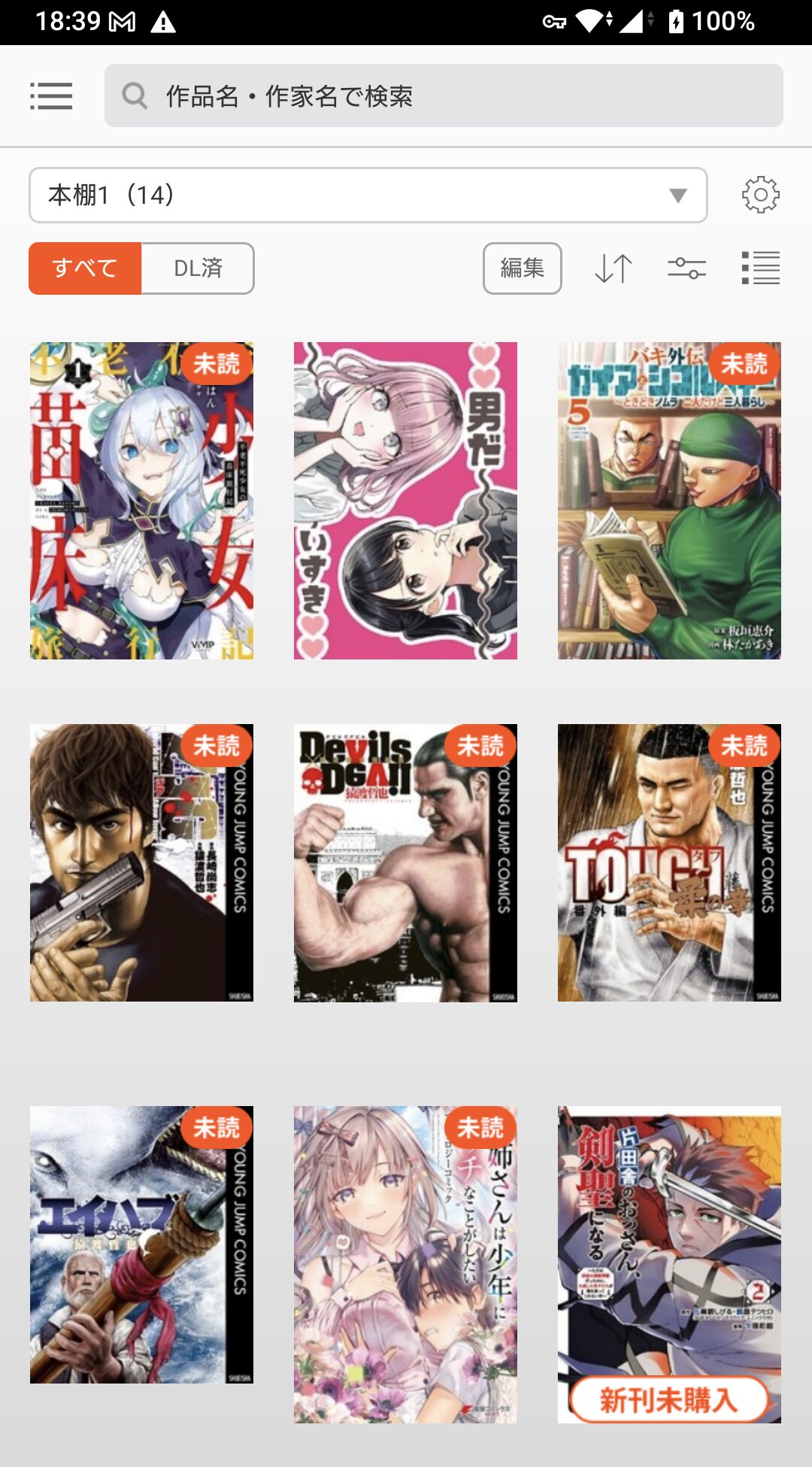Open the Devils Deal manga

[405, 862]
